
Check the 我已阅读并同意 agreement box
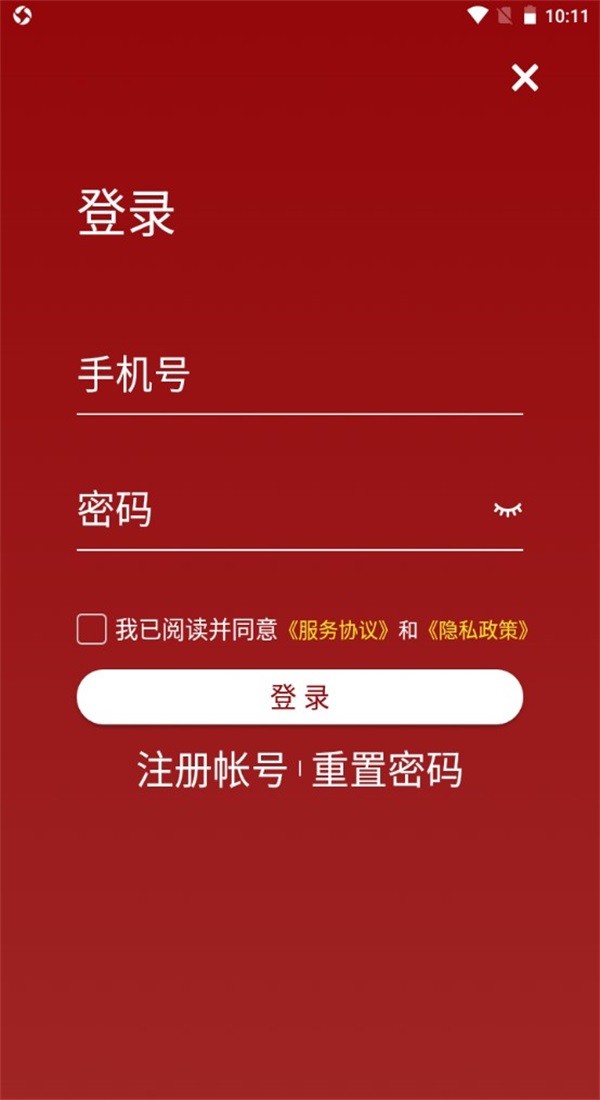[92, 630]
